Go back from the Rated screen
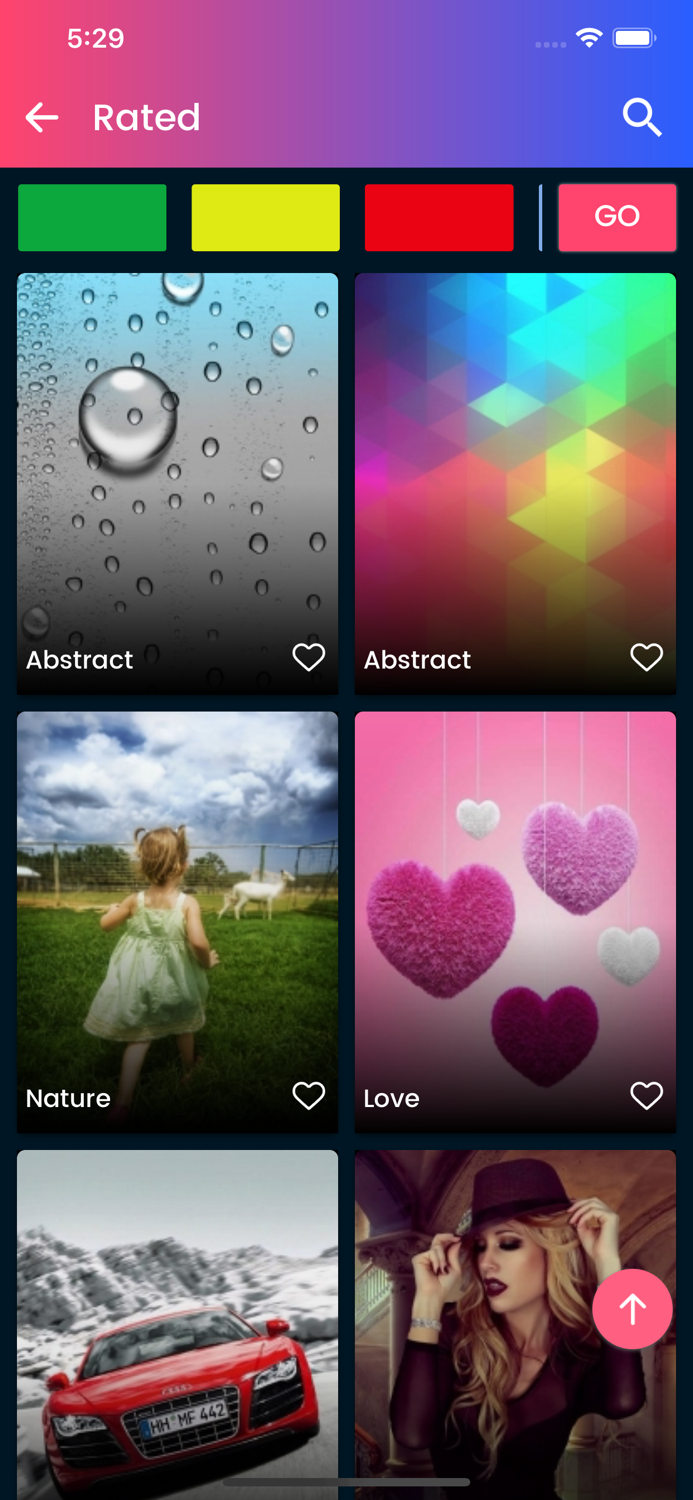 [42, 118]
